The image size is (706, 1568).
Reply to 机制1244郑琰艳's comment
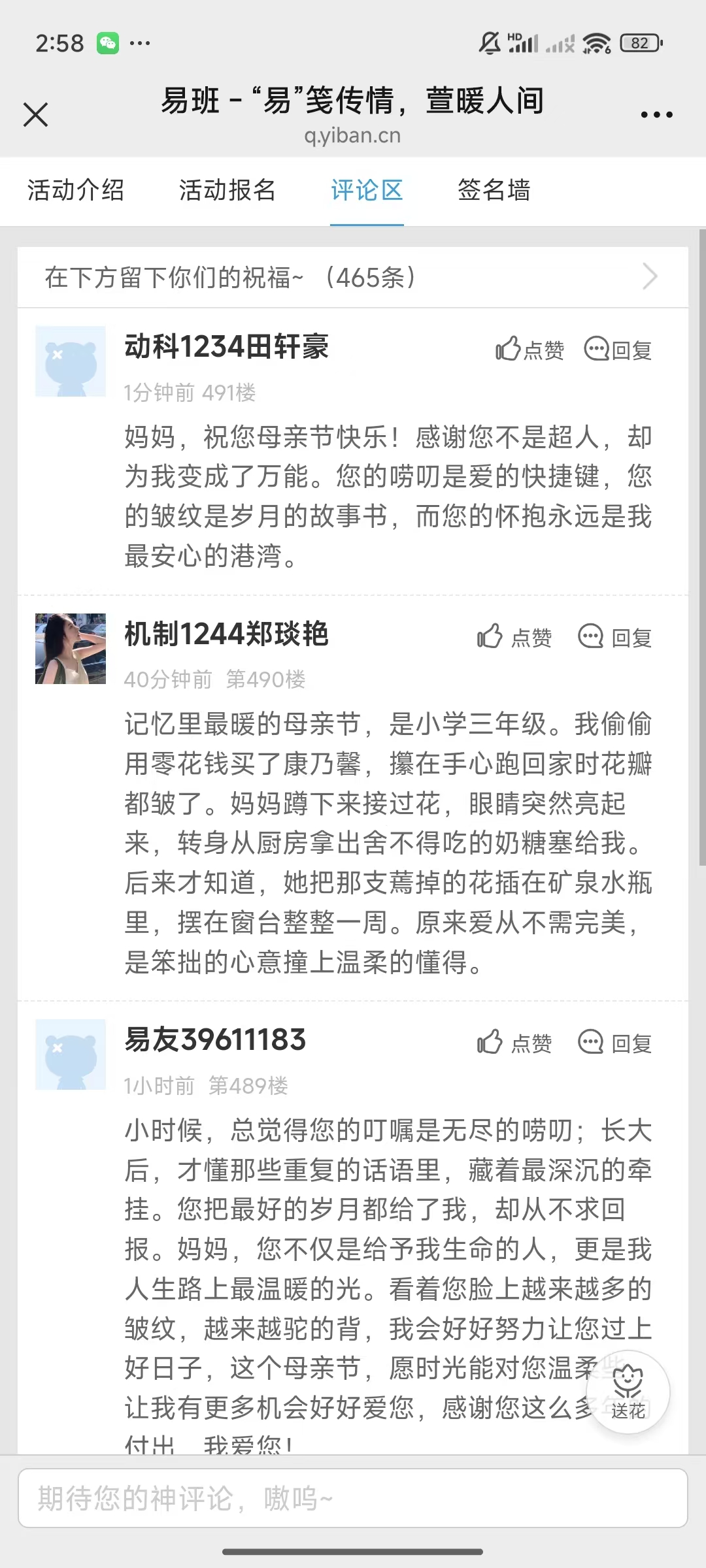coord(615,637)
